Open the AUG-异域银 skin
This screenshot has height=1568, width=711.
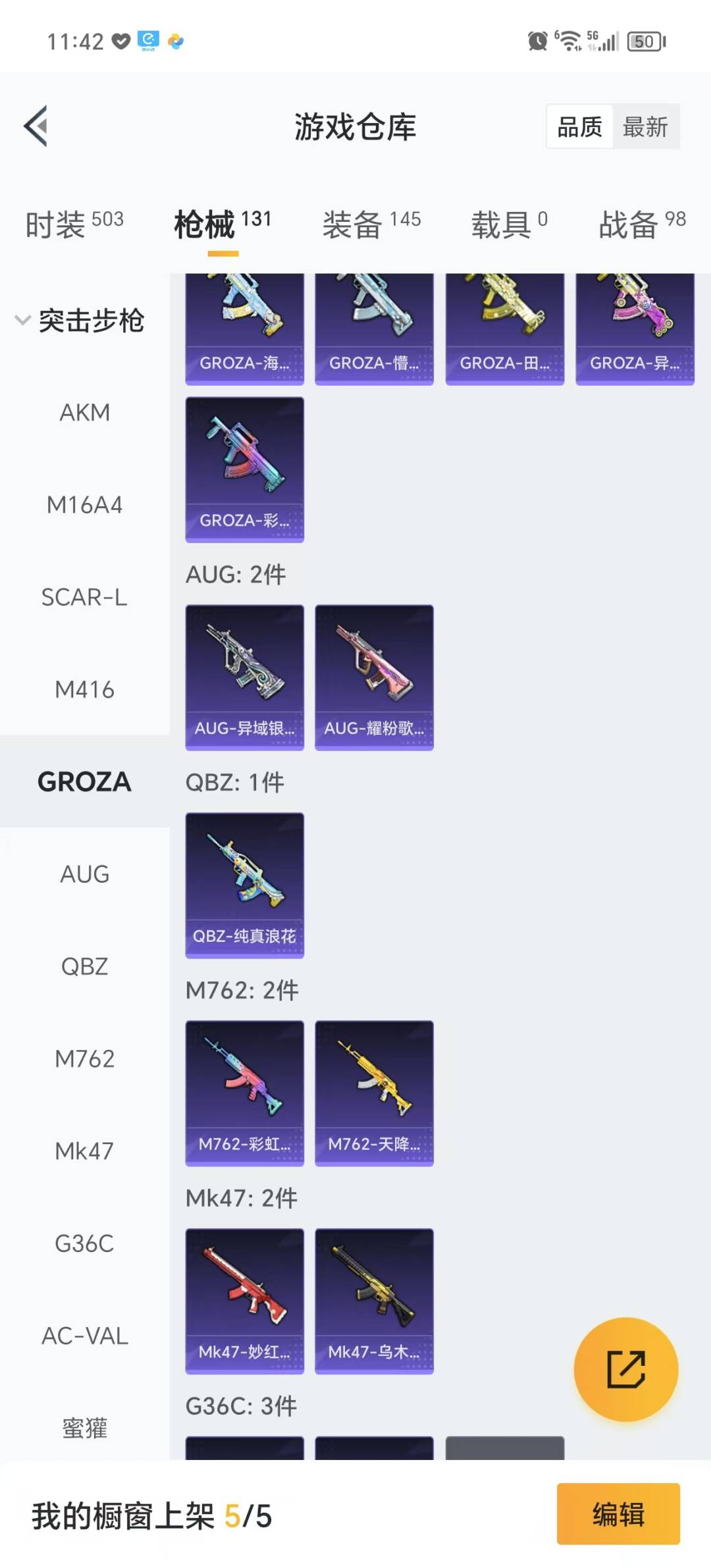[x=244, y=677]
